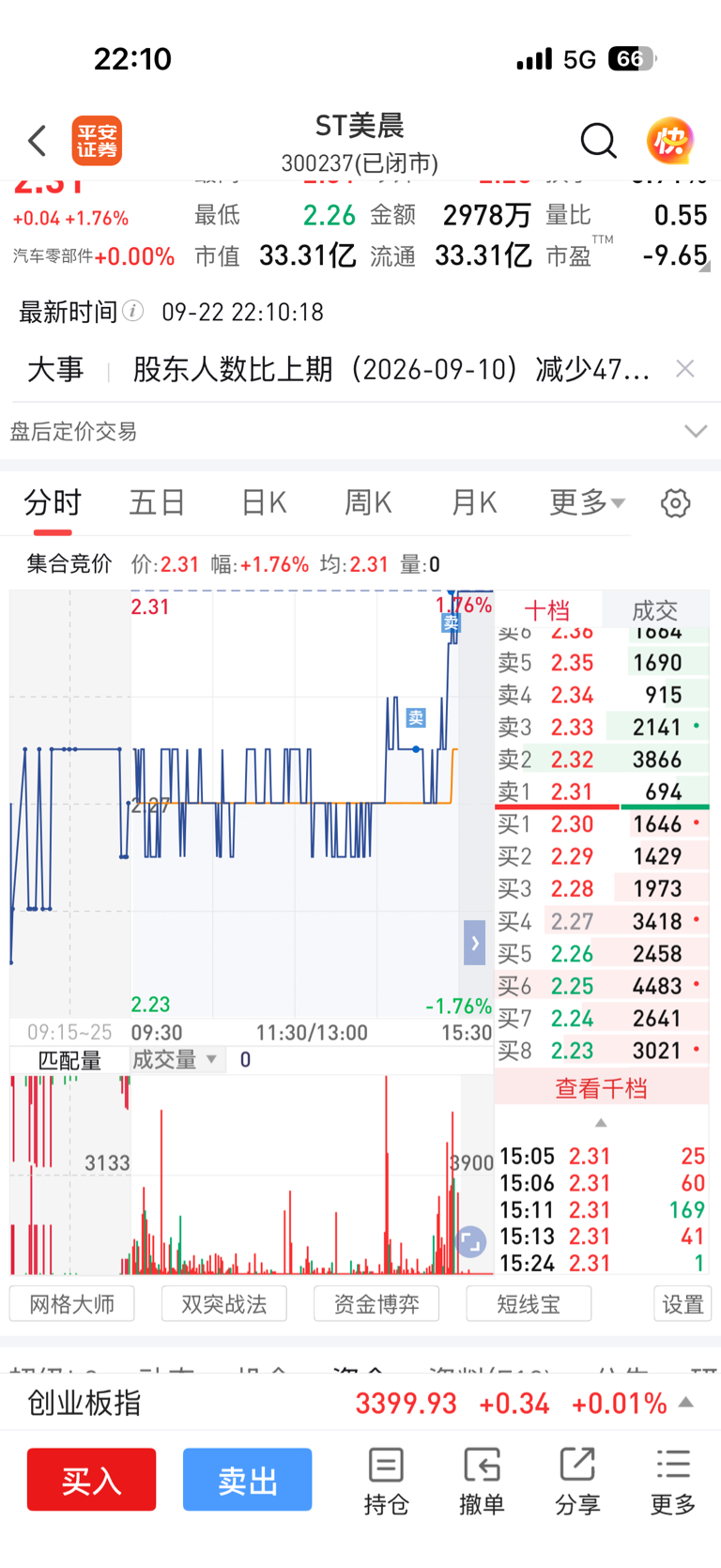Share this stock via 分享
Screen dimensions: 721x1568
[577, 1482]
